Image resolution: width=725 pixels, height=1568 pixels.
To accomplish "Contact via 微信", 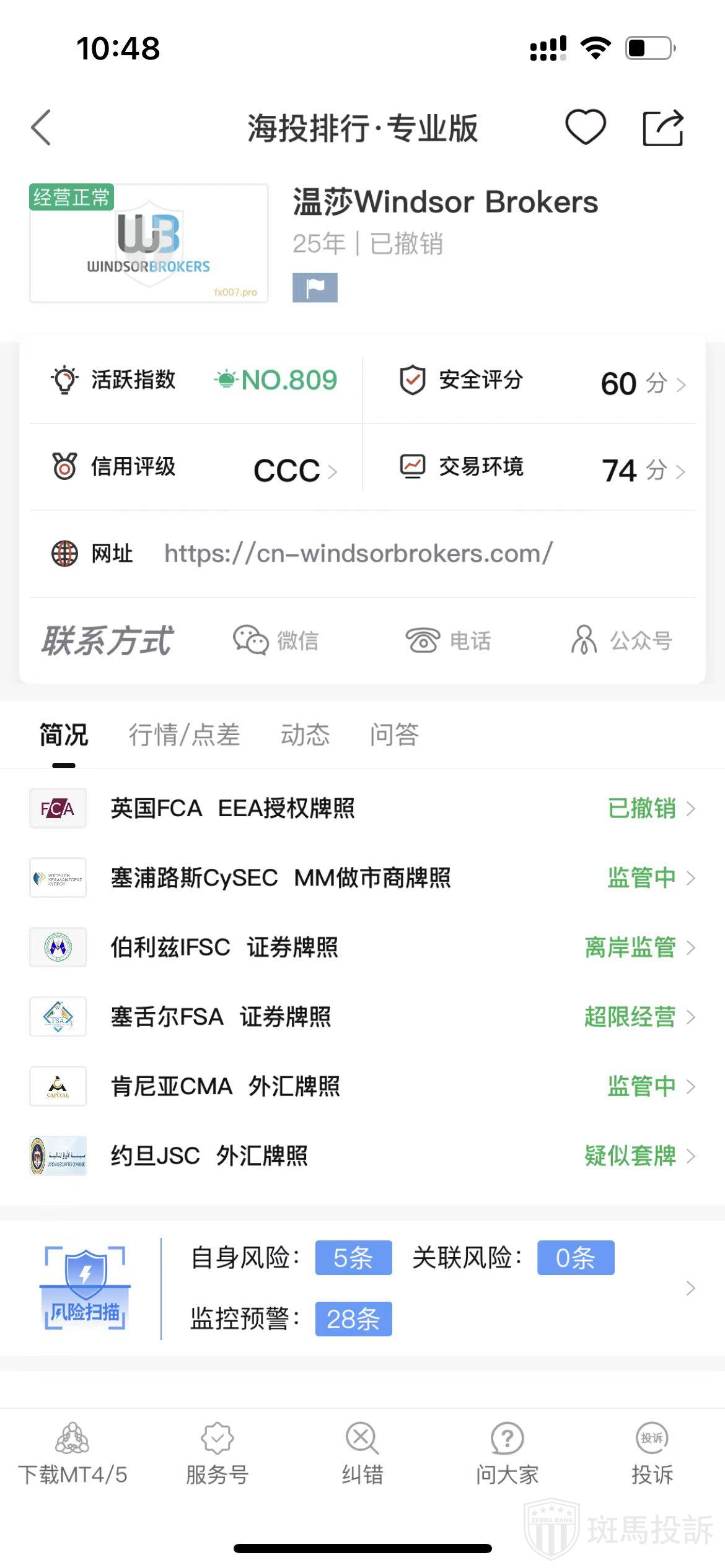I will click(x=276, y=640).
